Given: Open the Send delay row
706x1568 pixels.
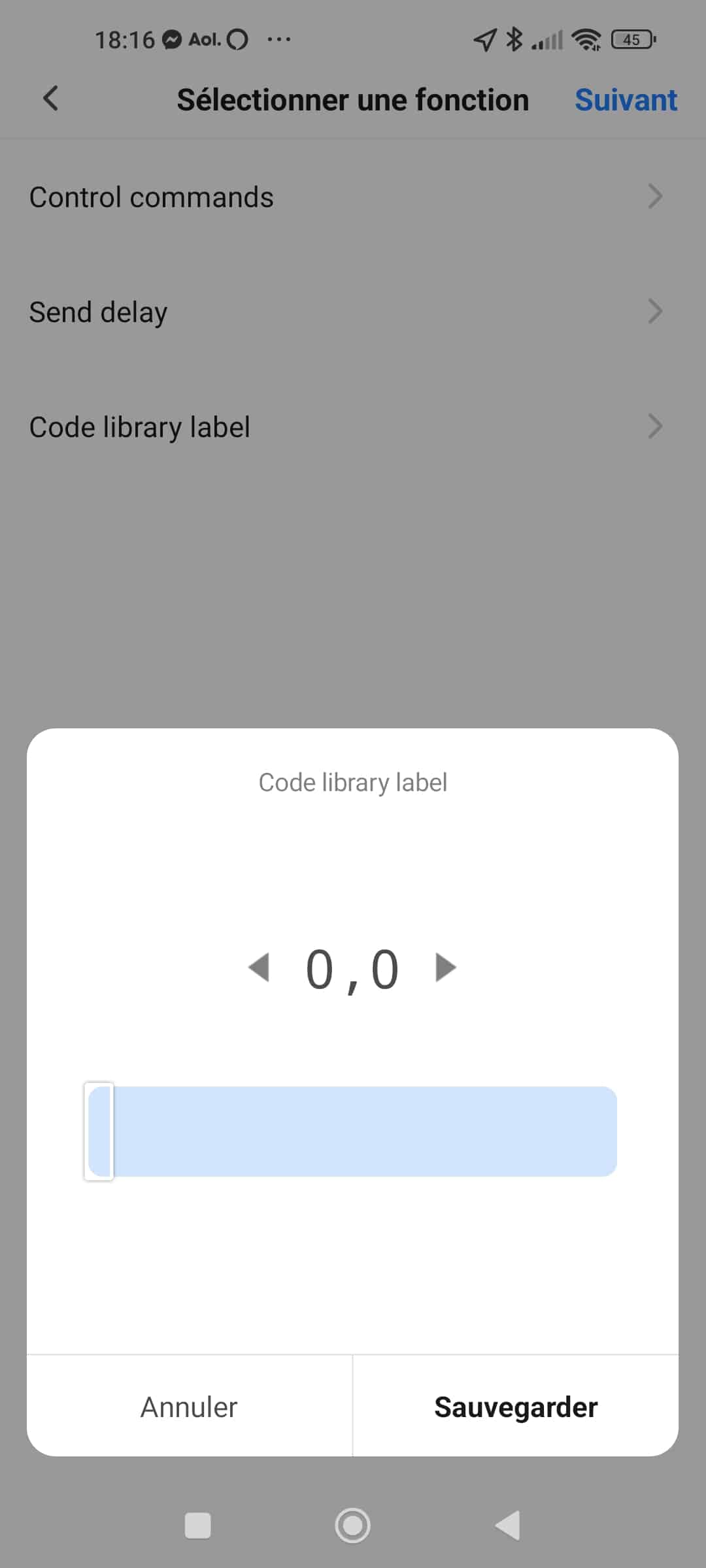Looking at the screenshot, I should tap(353, 312).
